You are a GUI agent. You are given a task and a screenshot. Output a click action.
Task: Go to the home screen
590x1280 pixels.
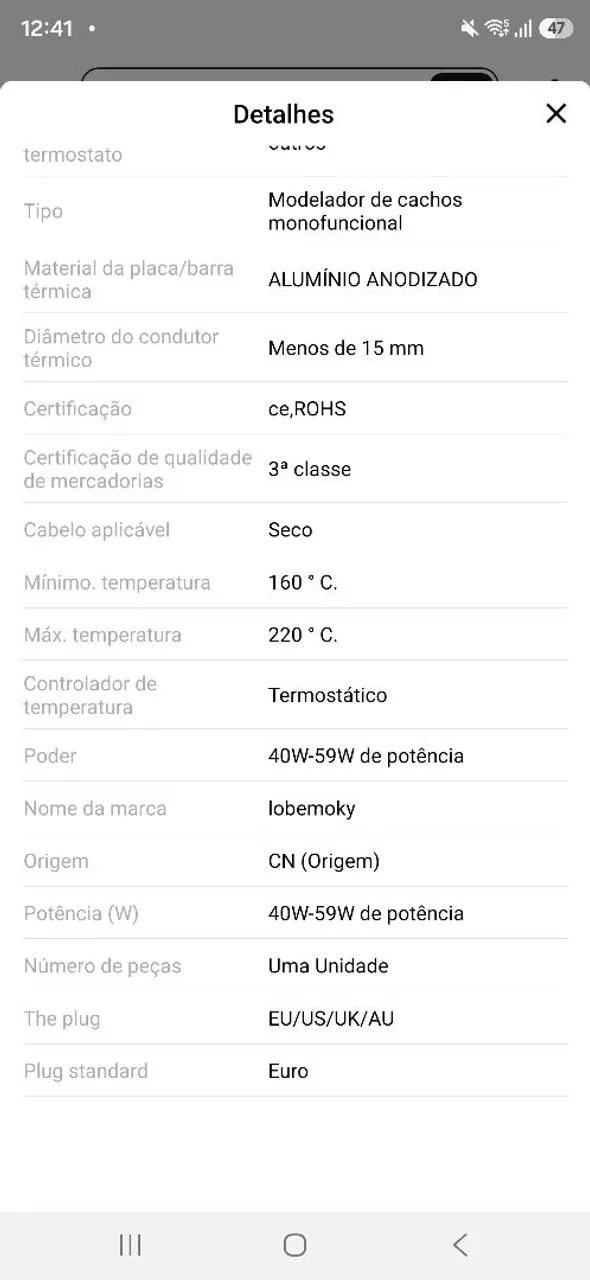295,1245
